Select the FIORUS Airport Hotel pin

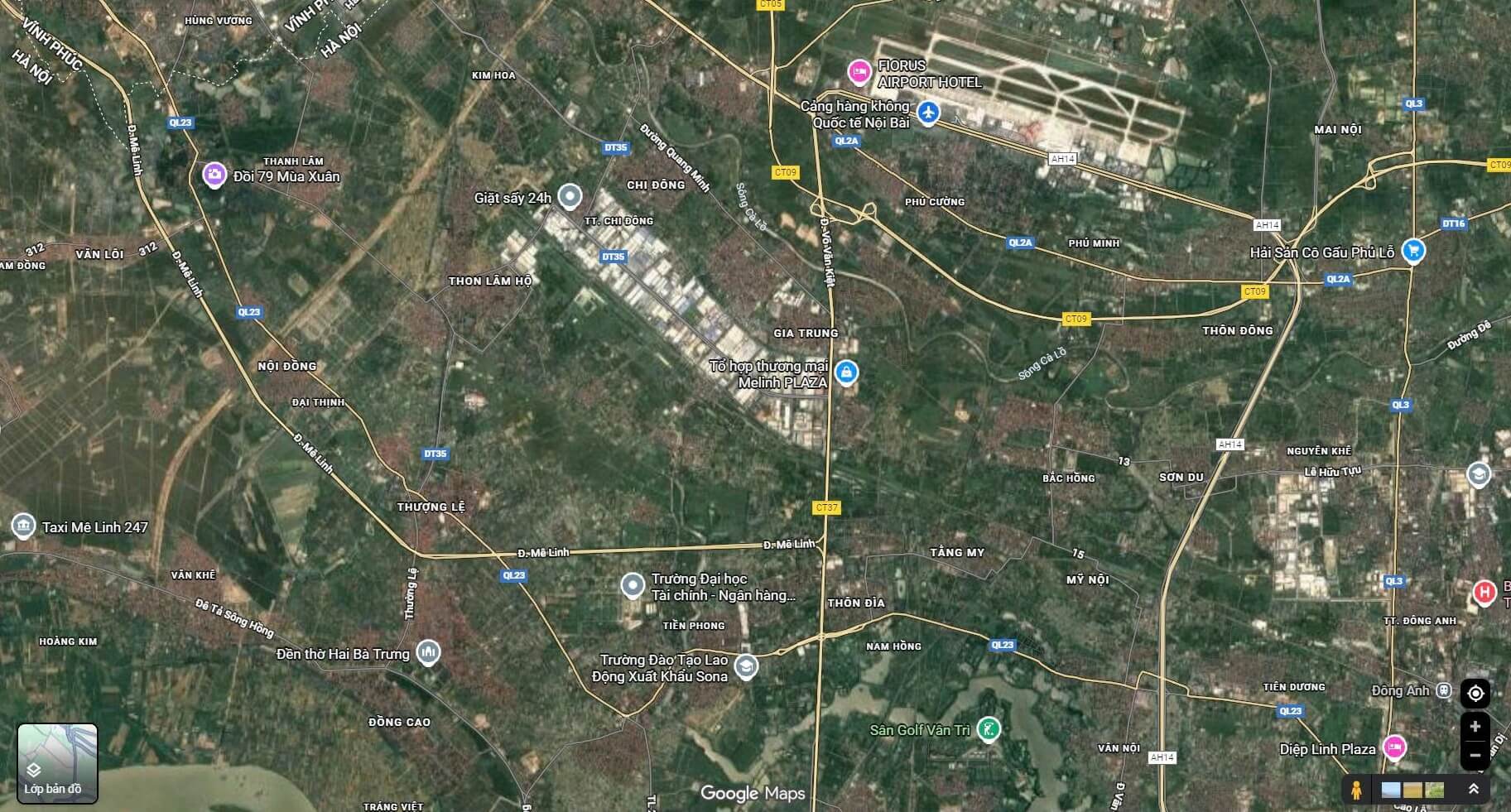859,73
